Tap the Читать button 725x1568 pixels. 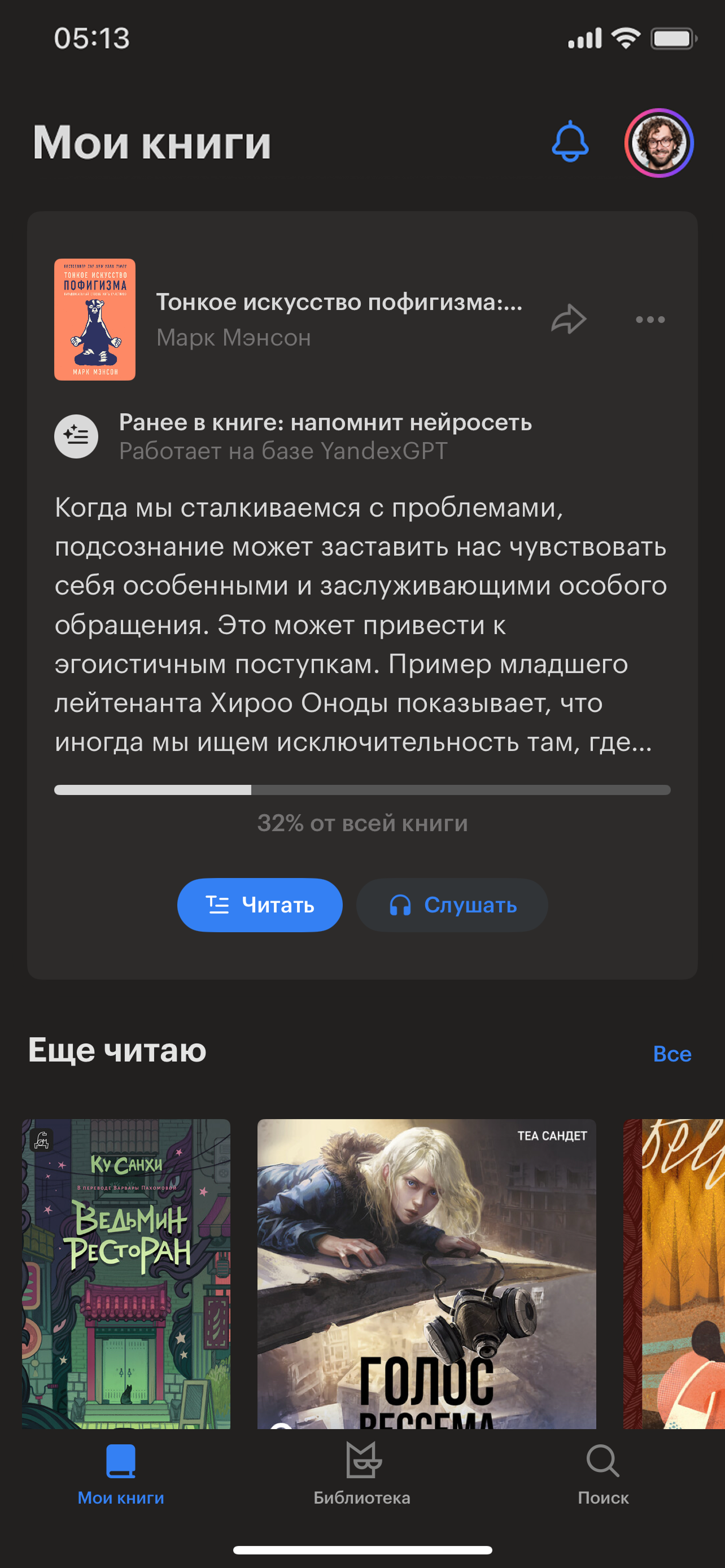pos(259,905)
